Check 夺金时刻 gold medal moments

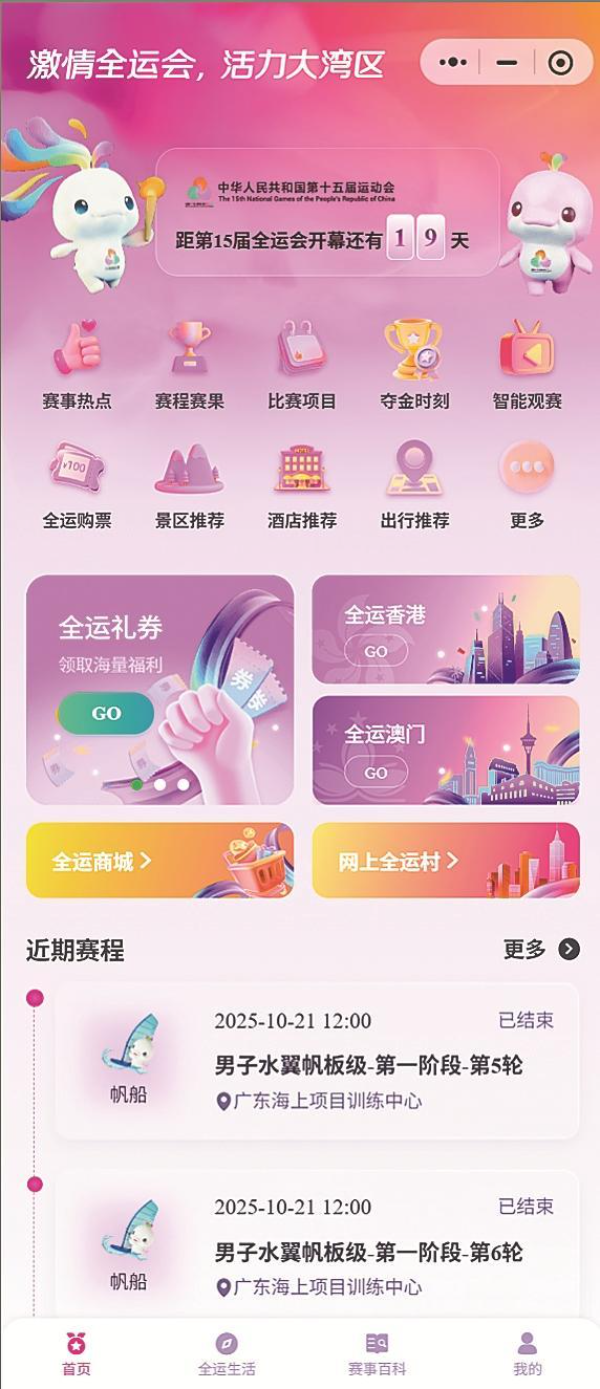[414, 366]
